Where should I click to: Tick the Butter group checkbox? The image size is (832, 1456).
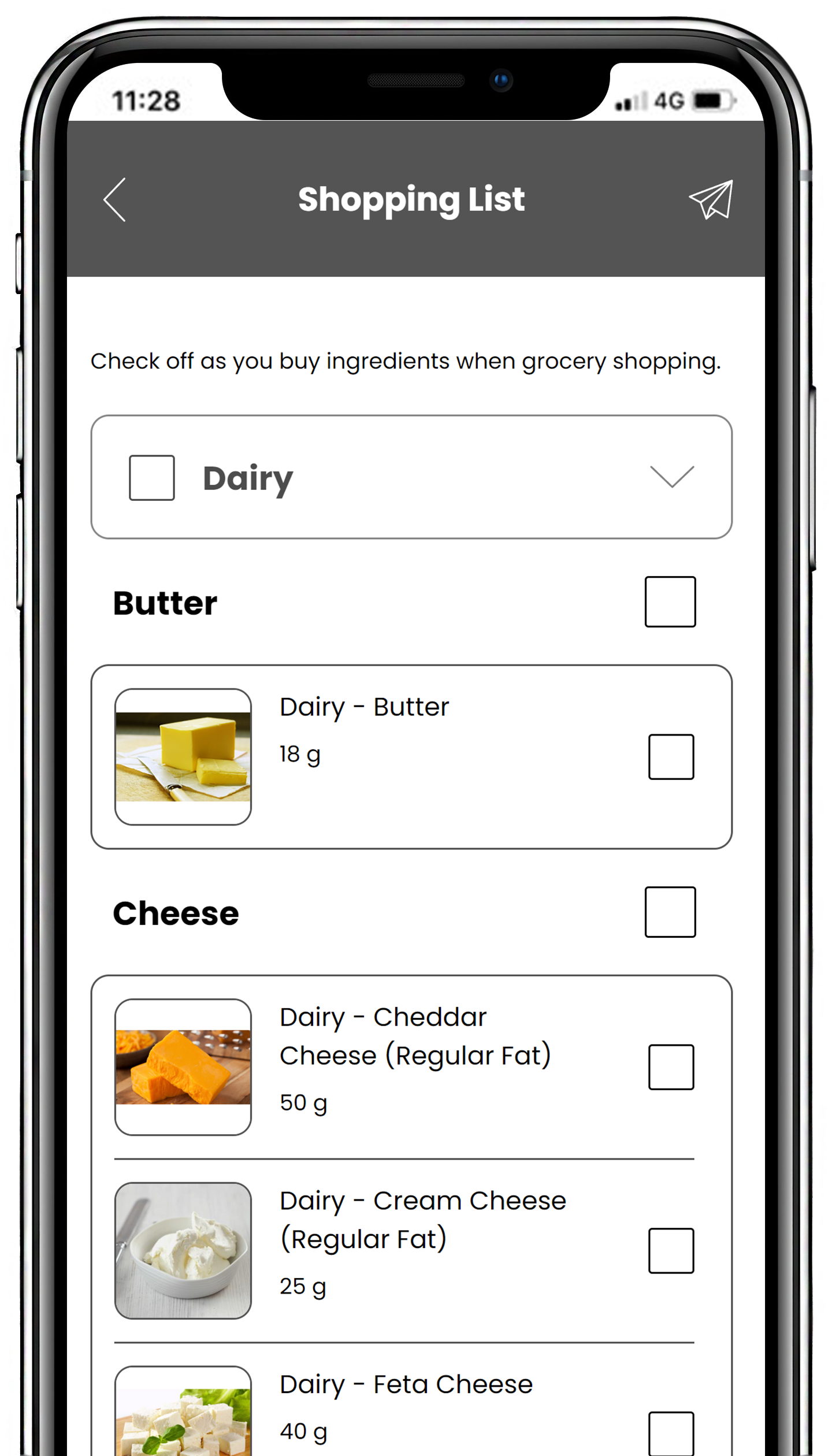670,601
